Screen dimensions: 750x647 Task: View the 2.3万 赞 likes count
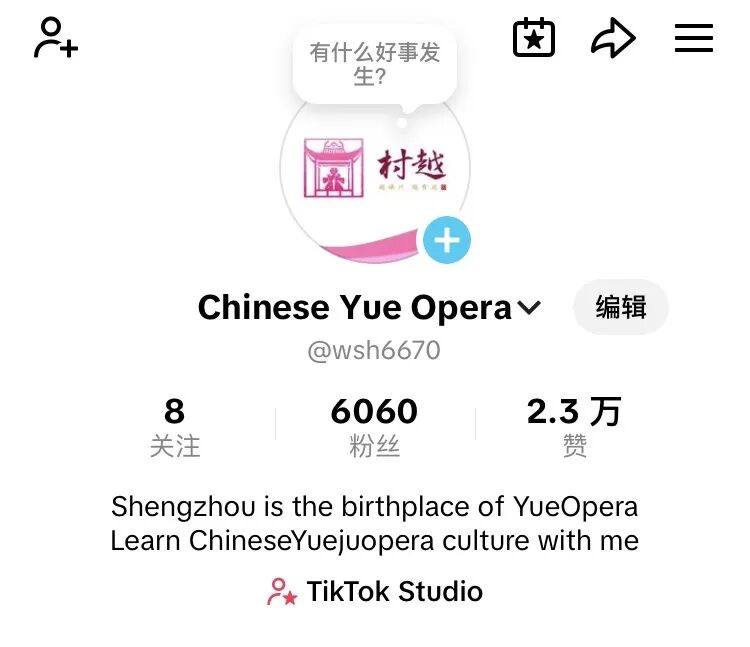(574, 427)
